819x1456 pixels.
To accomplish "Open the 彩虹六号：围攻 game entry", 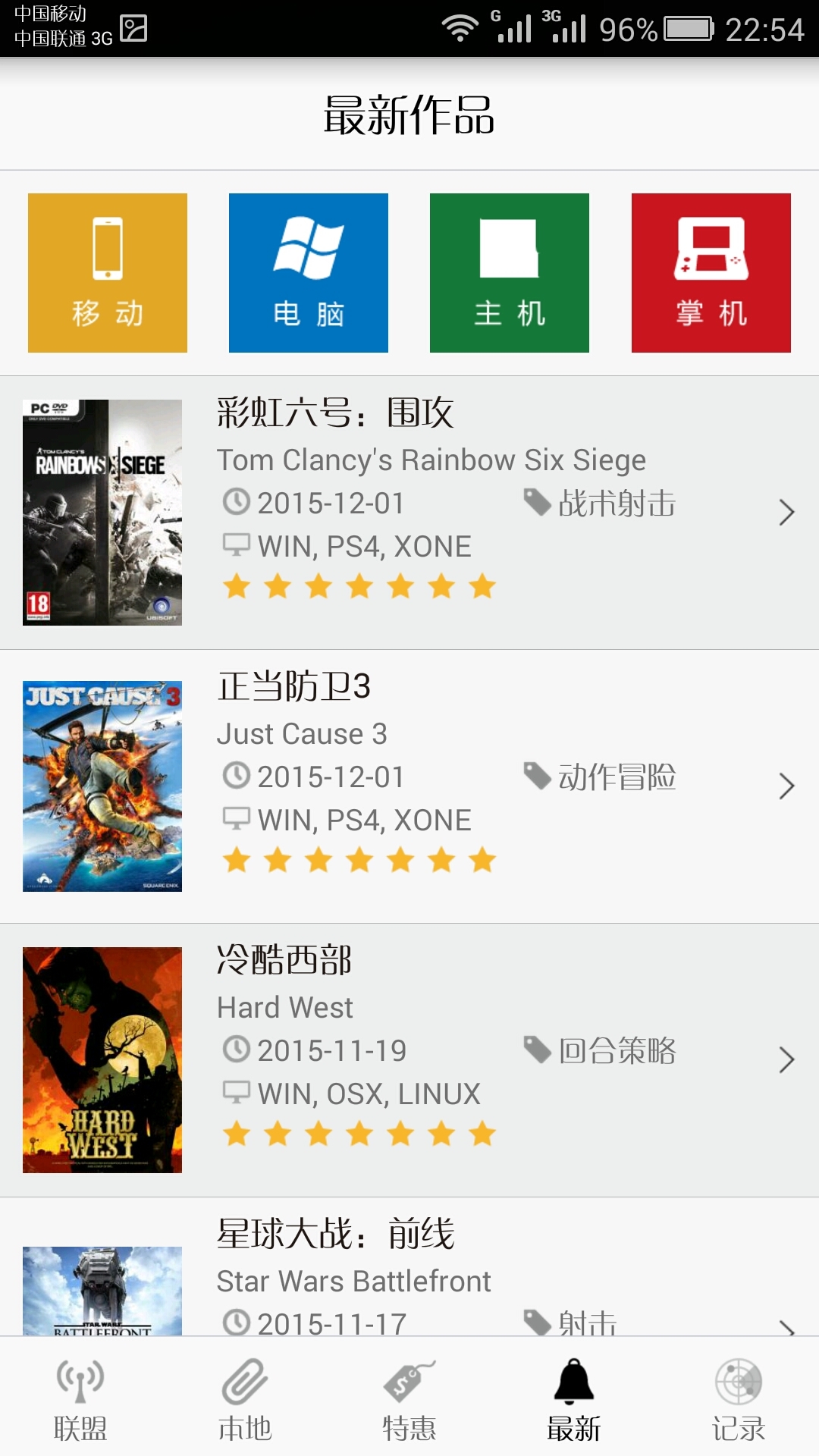I will pos(409,513).
